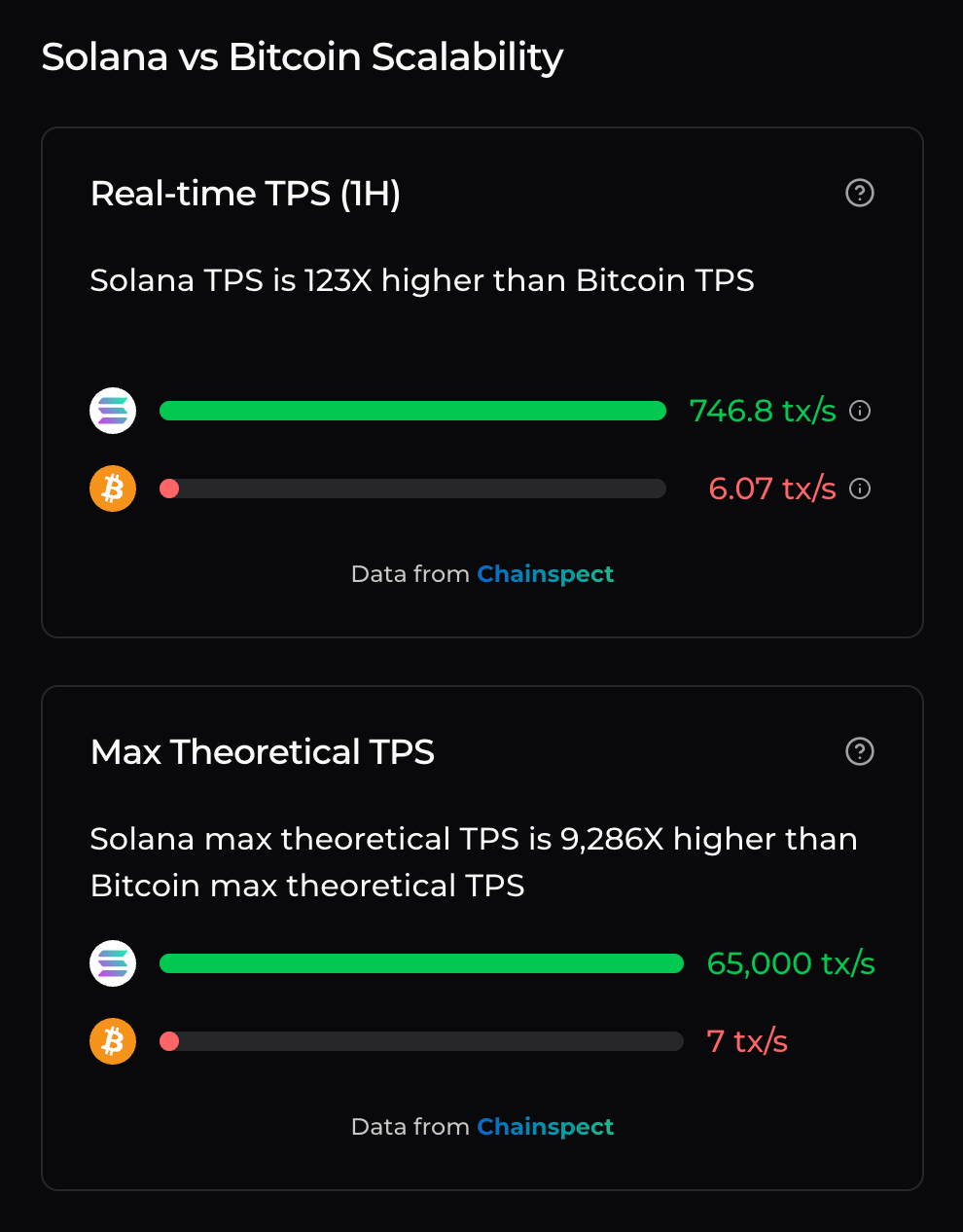Click the Solana vs Bitcoin Scalability title
963x1232 pixels.
pyautogui.click(x=302, y=56)
